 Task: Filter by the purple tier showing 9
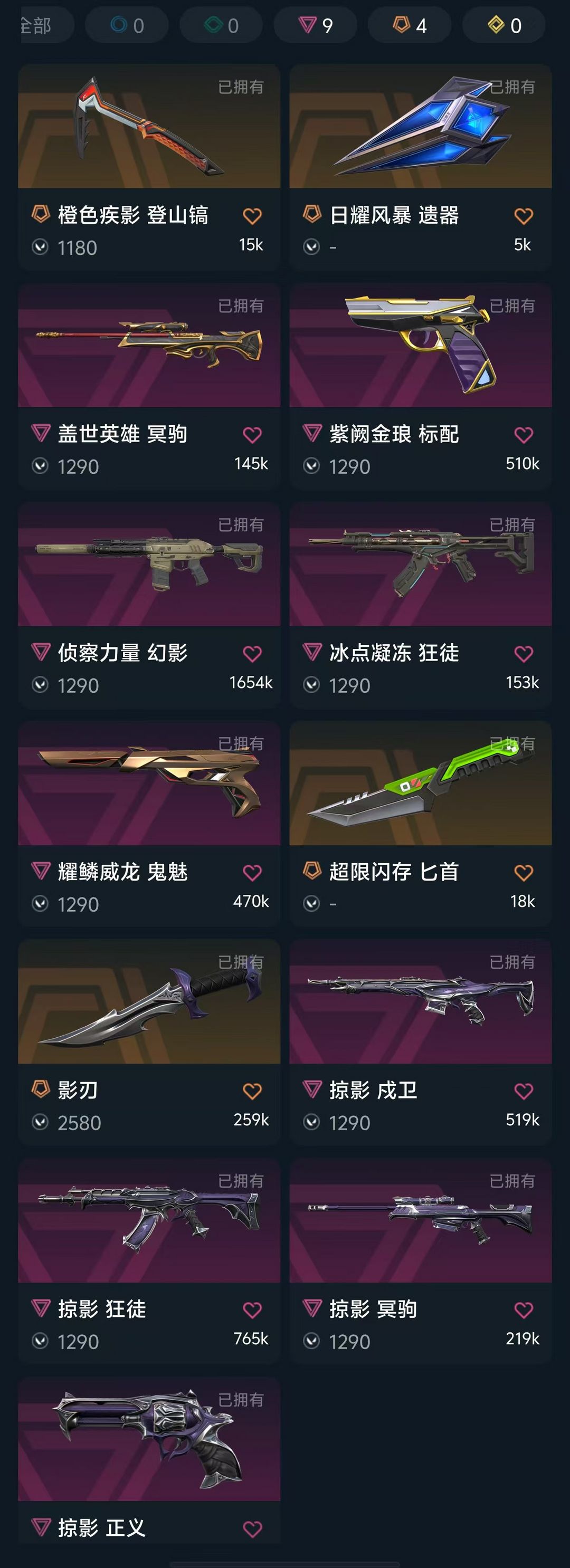(316, 25)
